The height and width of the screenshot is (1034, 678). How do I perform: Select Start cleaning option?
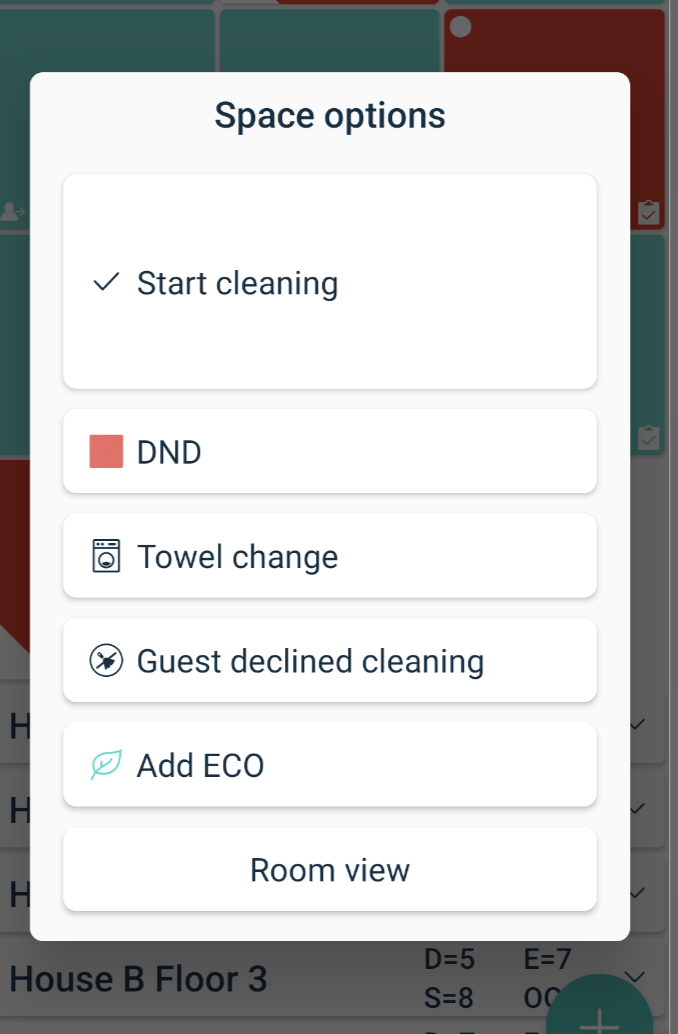330,283
